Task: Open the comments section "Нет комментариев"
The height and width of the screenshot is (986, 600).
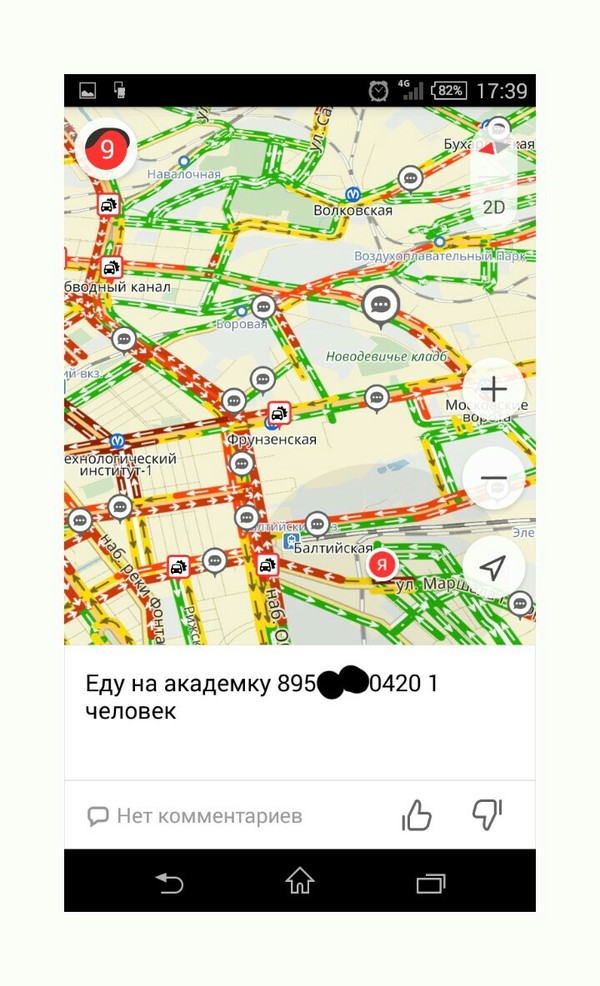Action: 195,816
